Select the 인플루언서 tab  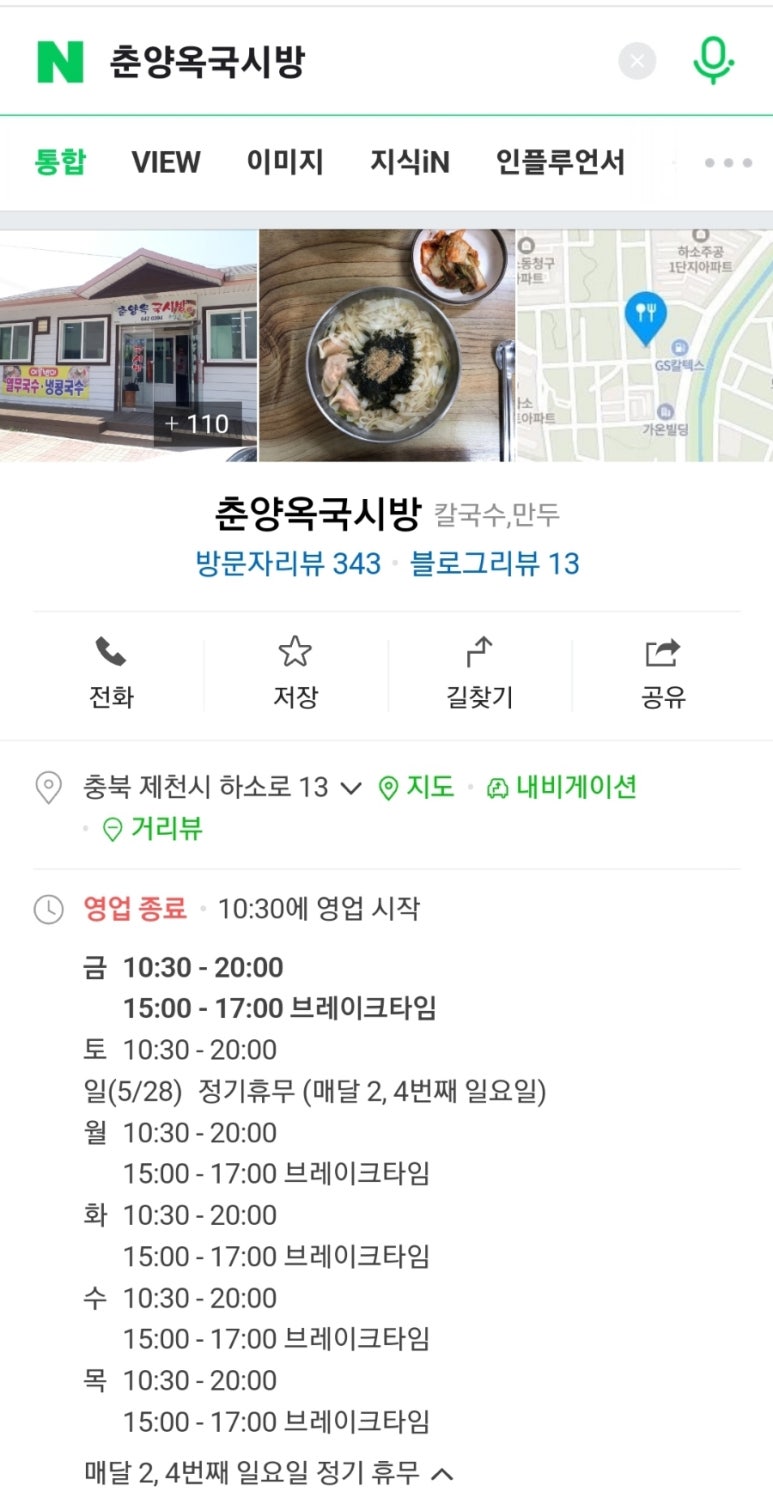[x=560, y=162]
